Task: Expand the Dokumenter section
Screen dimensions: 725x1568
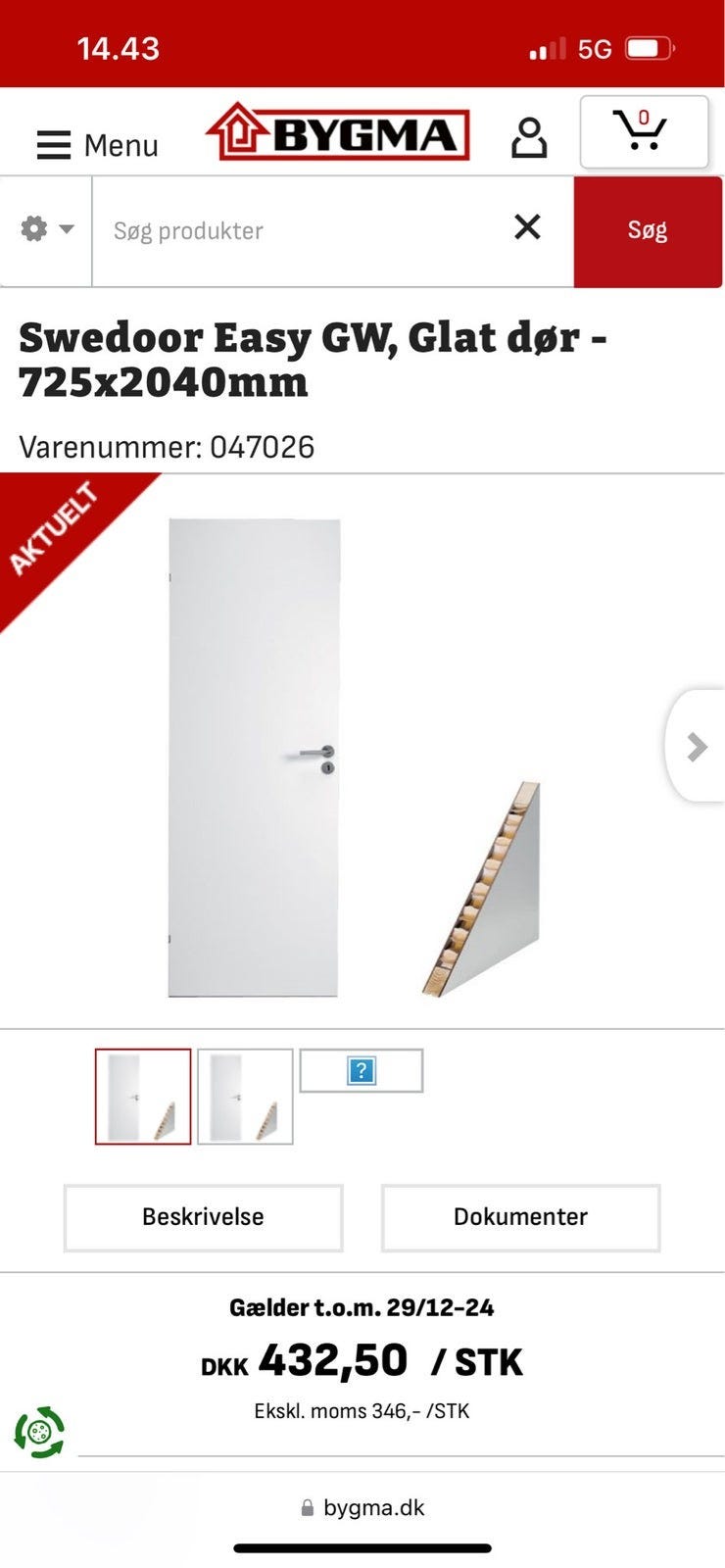Action: click(x=518, y=1217)
